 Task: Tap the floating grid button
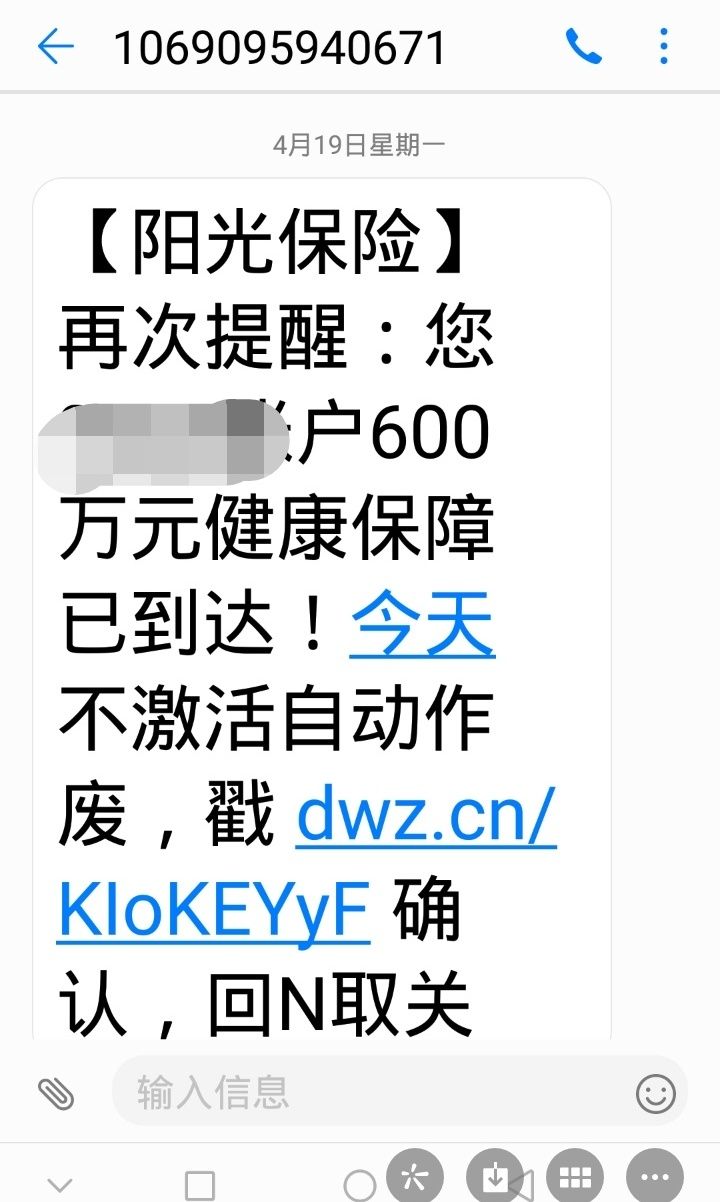[x=575, y=1178]
